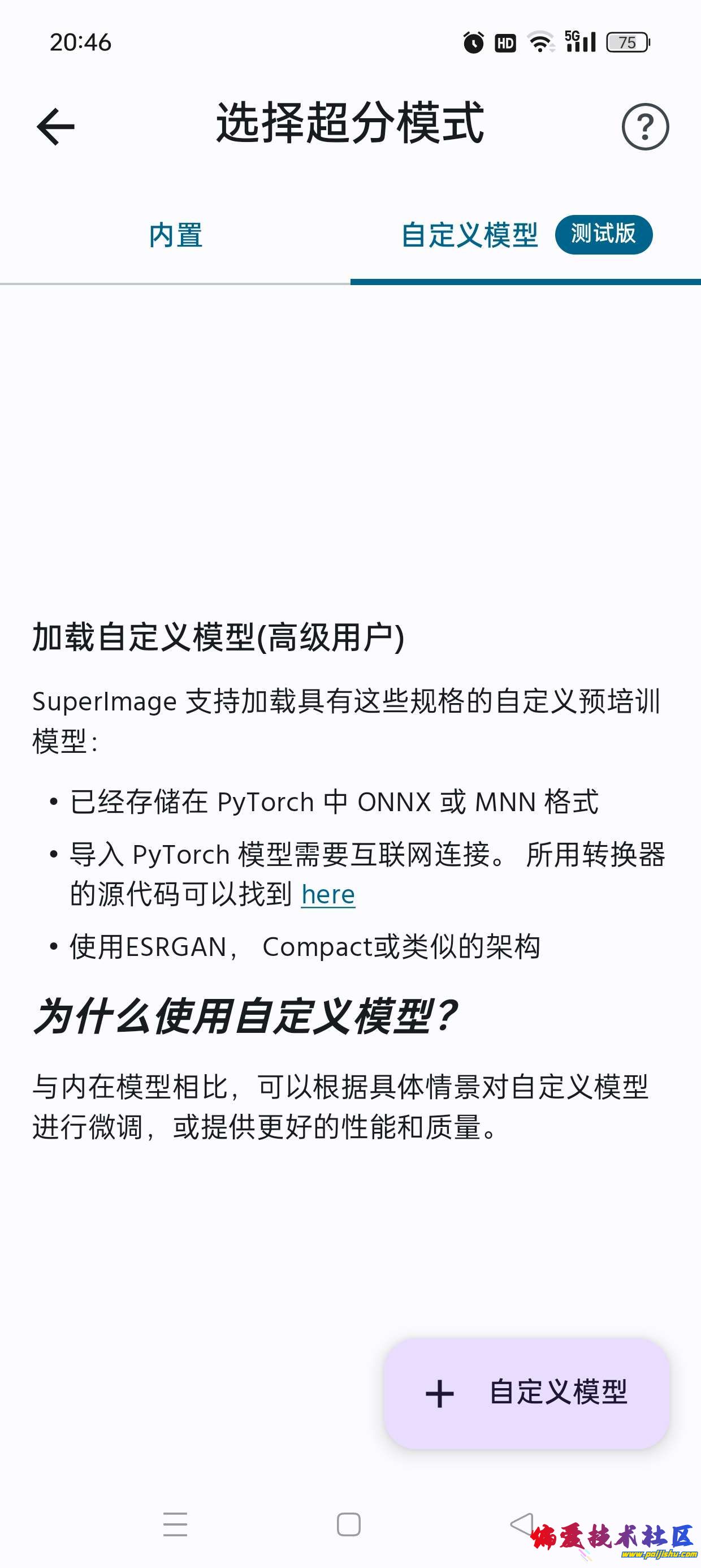The width and height of the screenshot is (701, 1568).
Task: Open the 'here' source code link
Action: click(328, 895)
